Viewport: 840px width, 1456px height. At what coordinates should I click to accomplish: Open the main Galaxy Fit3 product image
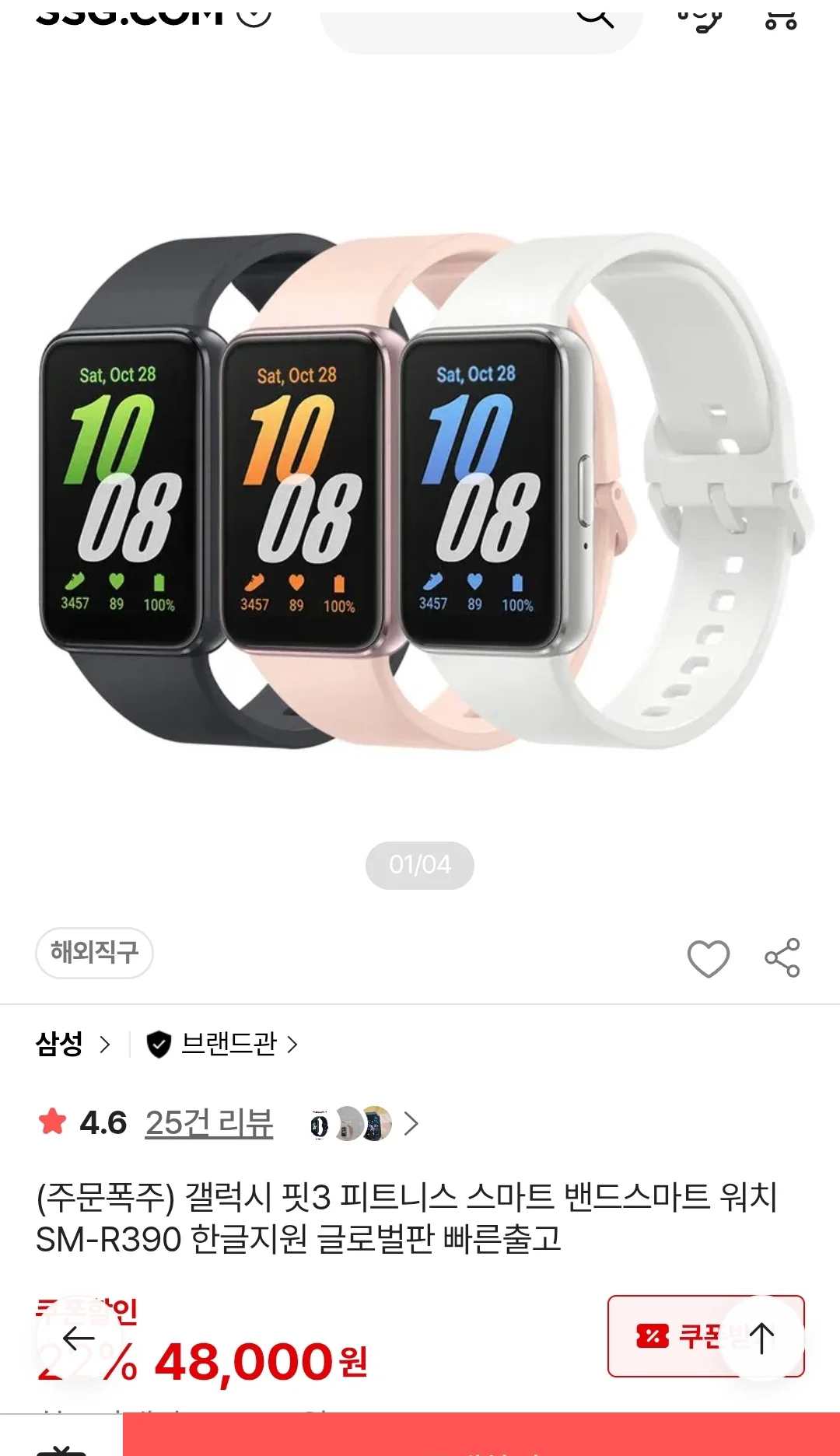click(x=420, y=490)
